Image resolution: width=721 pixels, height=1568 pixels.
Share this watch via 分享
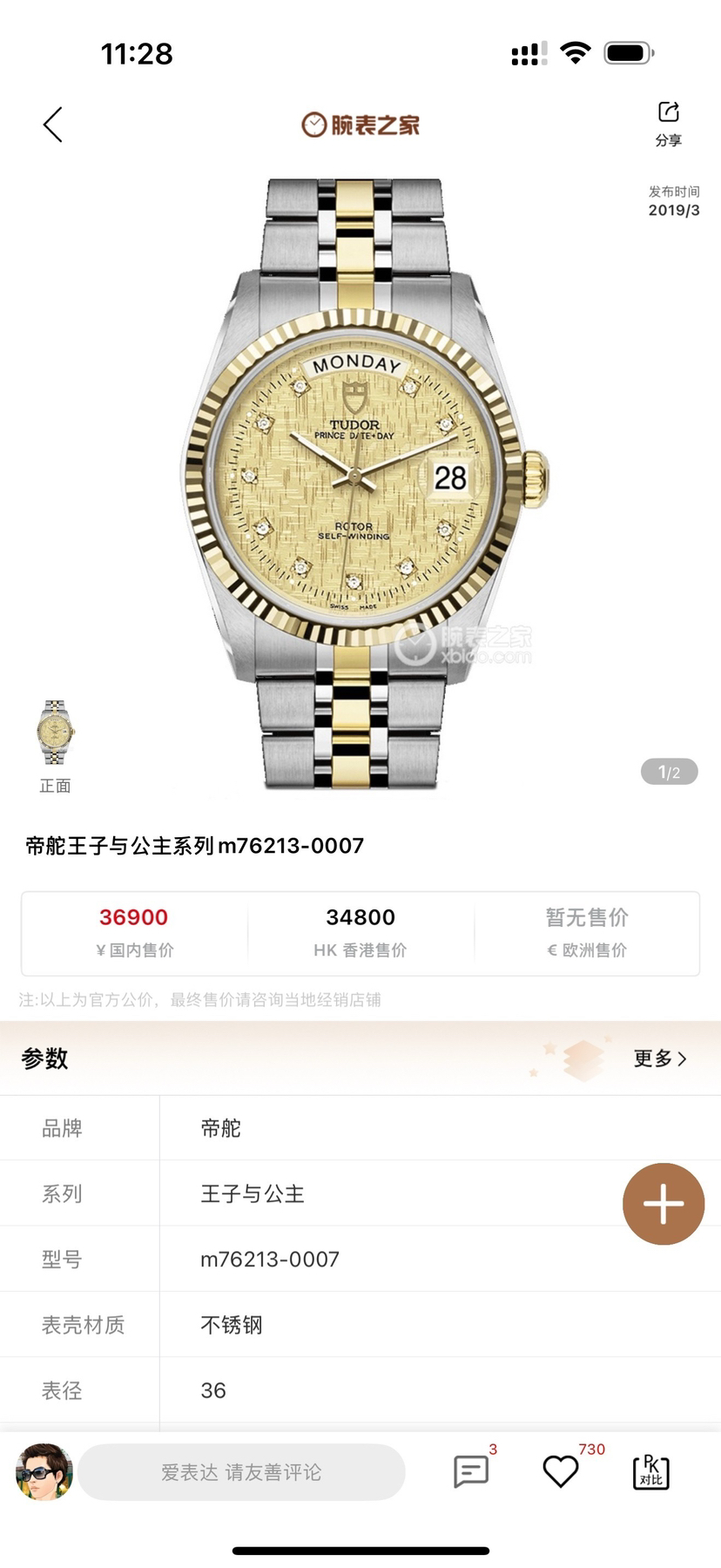coord(668,124)
